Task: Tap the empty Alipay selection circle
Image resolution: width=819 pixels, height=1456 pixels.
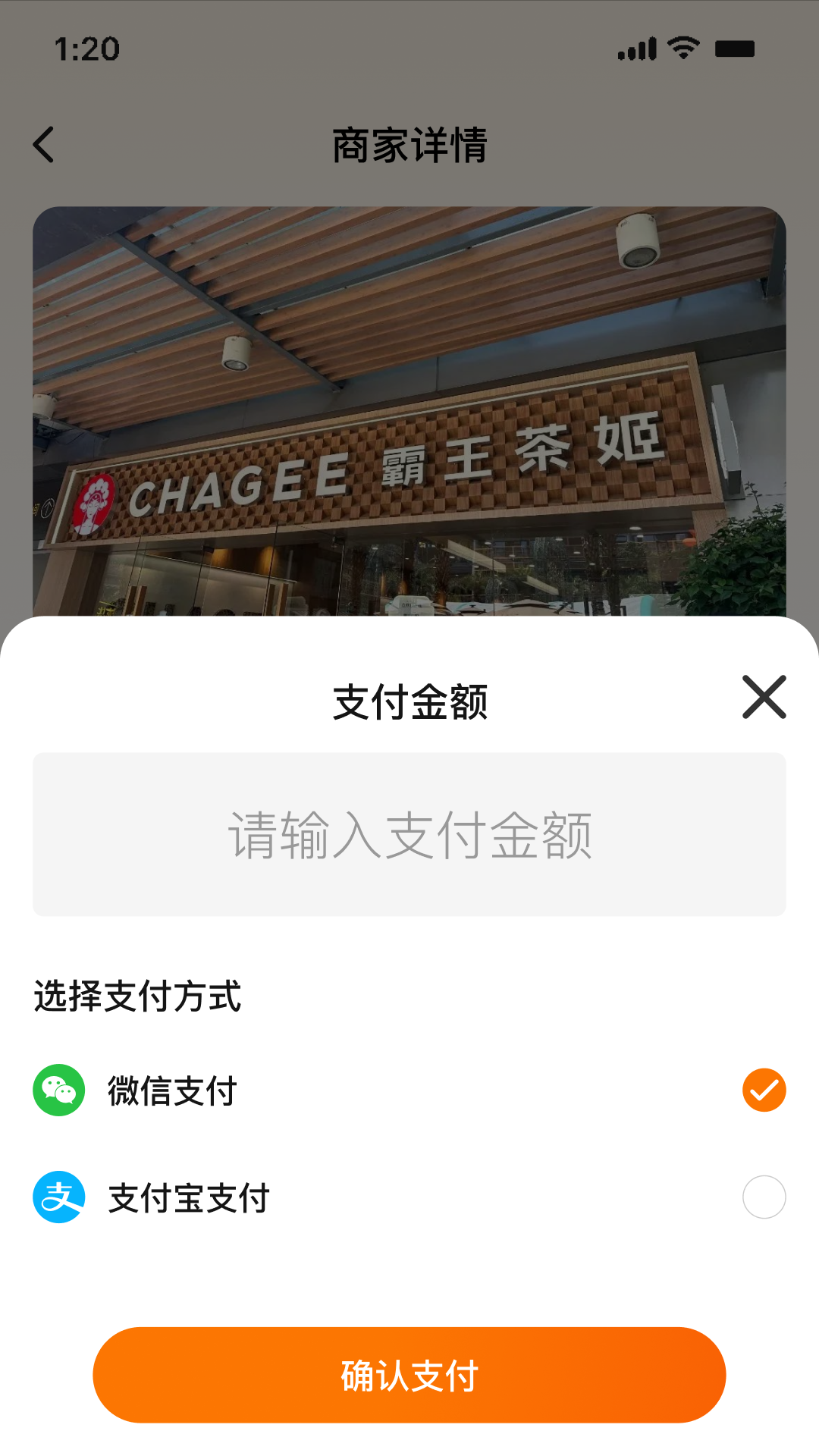Action: point(764,1198)
